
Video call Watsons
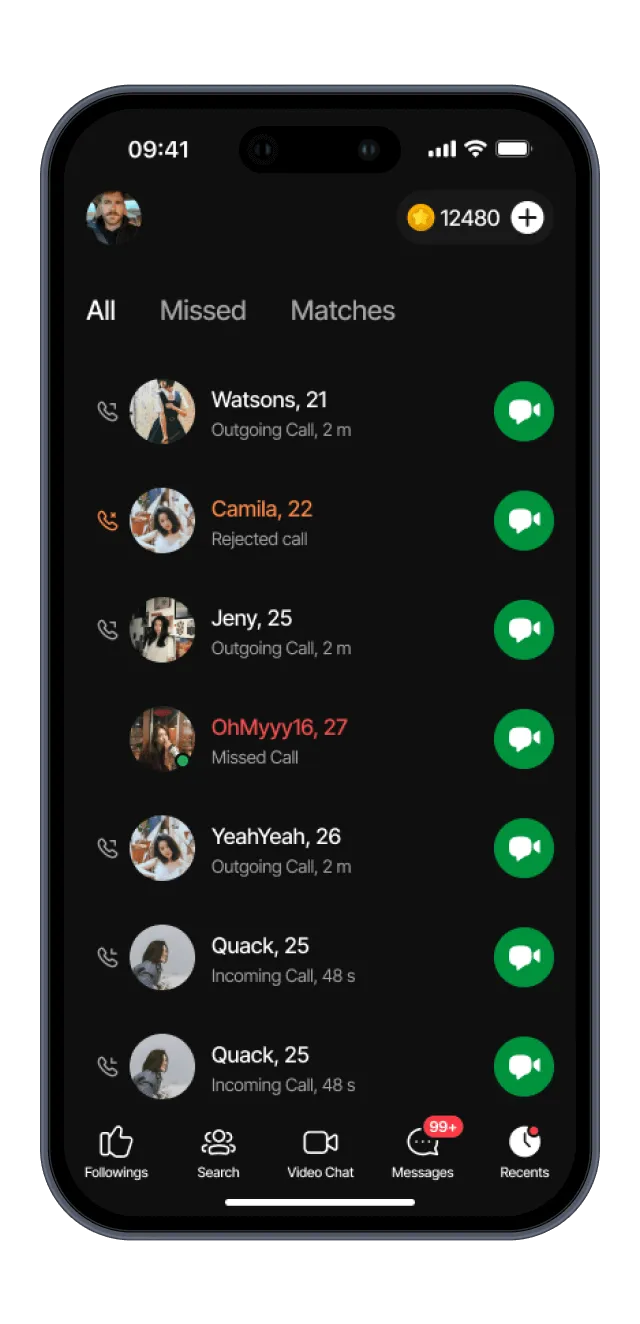[523, 411]
